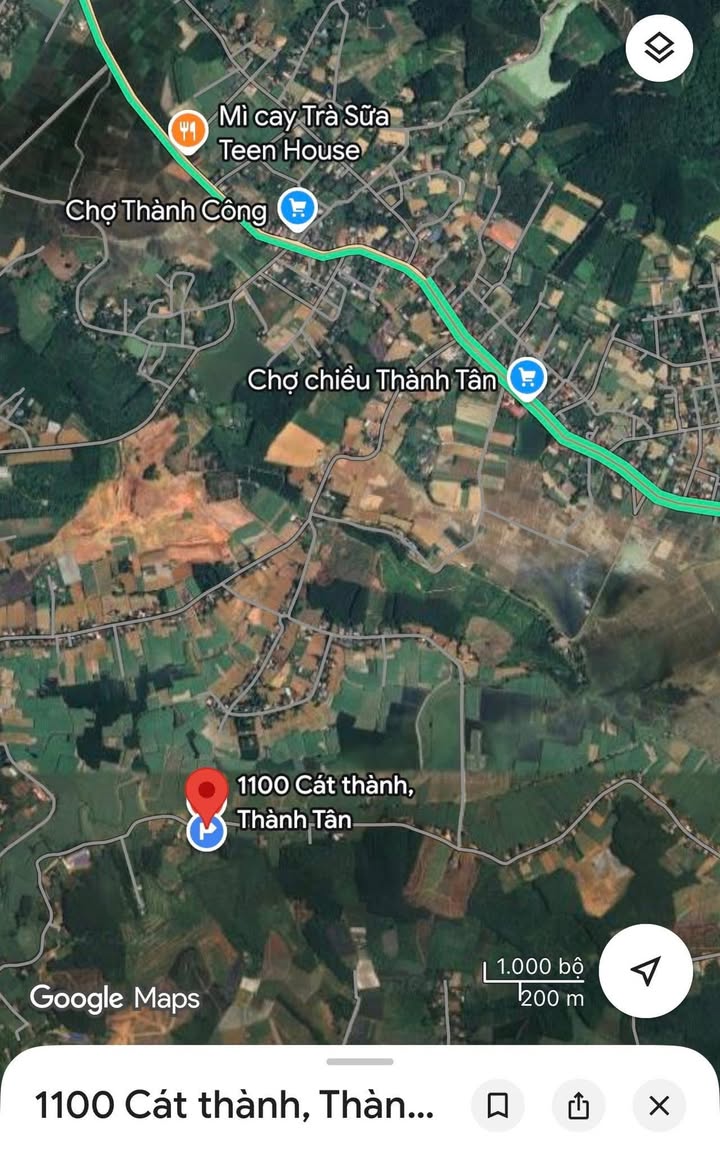Open Mì cay Trà Sữa Teen House
Viewport: 720px width, 1152px height.
pos(187,131)
